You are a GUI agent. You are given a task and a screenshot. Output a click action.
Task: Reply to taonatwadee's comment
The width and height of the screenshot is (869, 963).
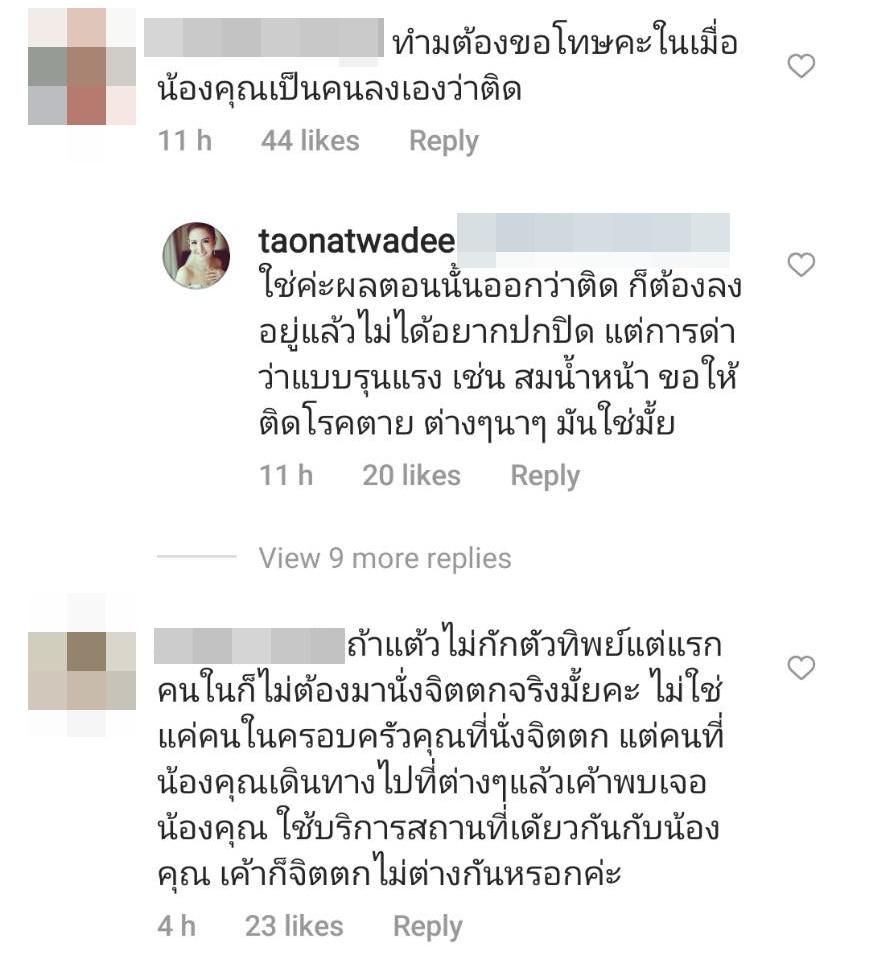click(x=545, y=476)
